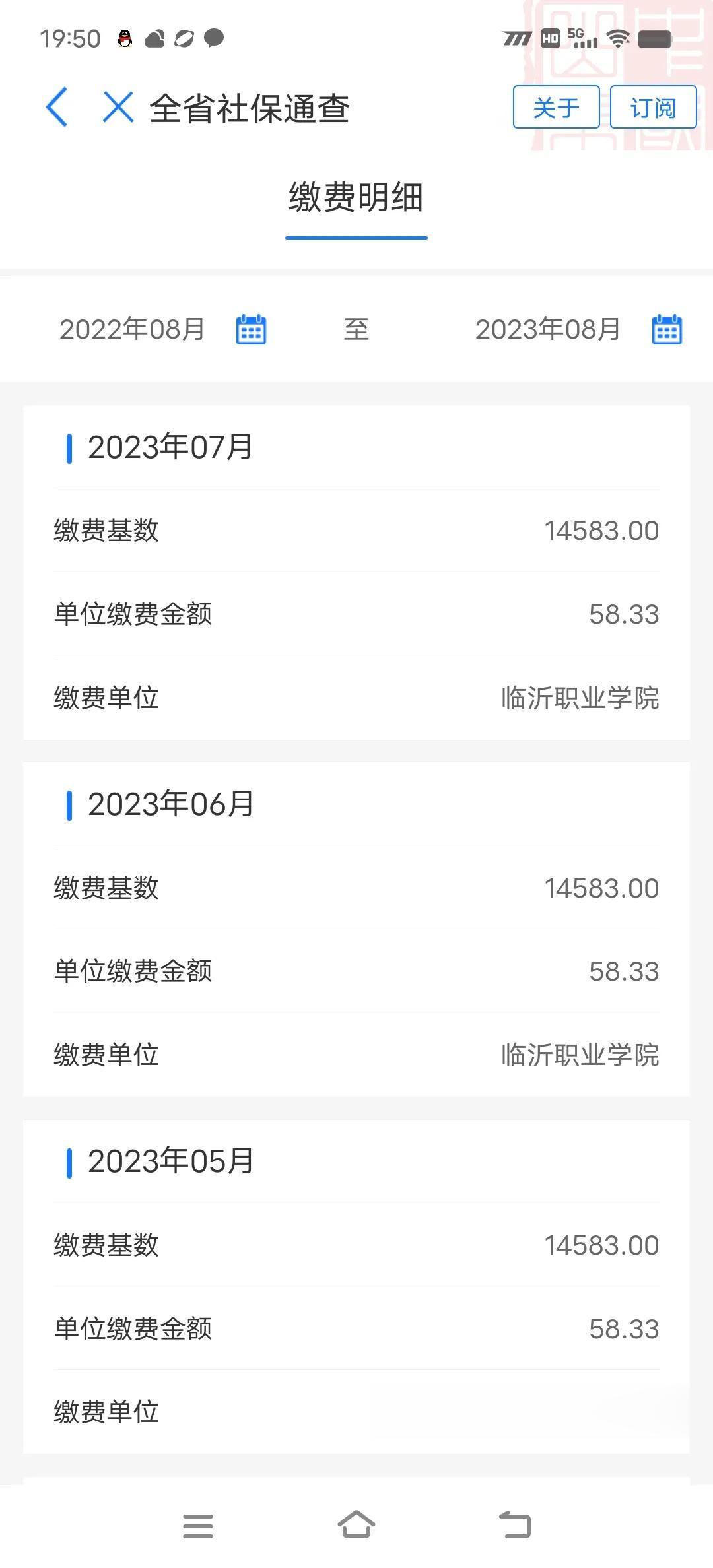Open the system recent apps menu
713x1568 pixels.
(198, 1526)
